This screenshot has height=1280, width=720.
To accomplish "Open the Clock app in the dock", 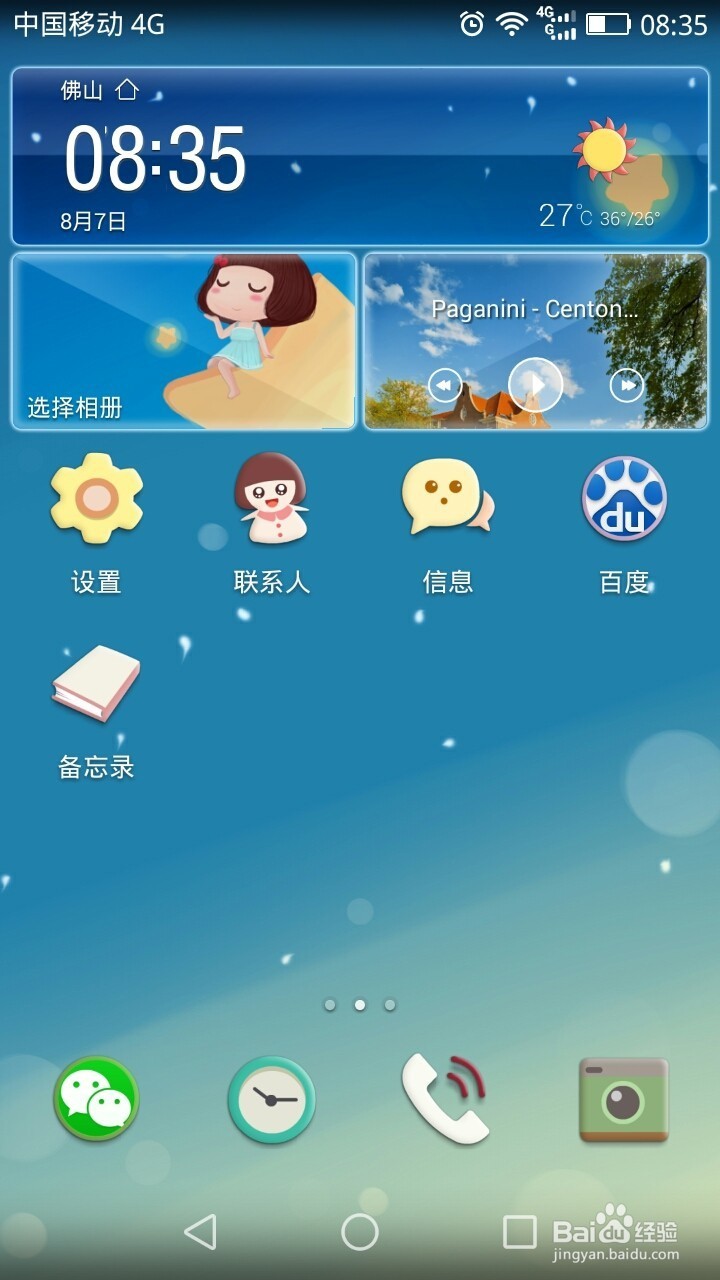I will [x=270, y=1100].
